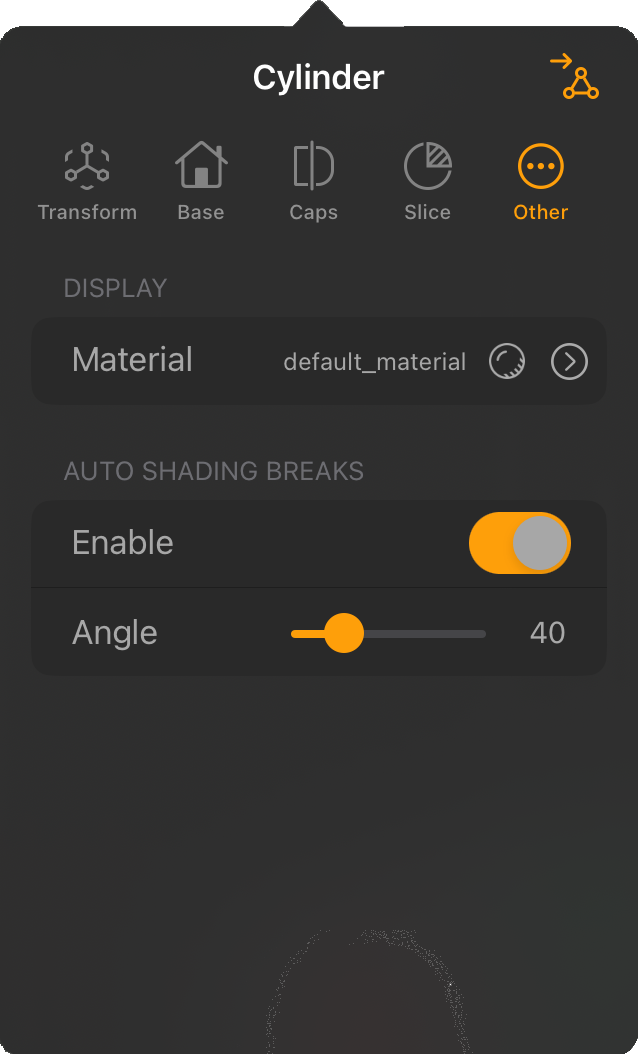Select the Caps tab

tap(313, 181)
